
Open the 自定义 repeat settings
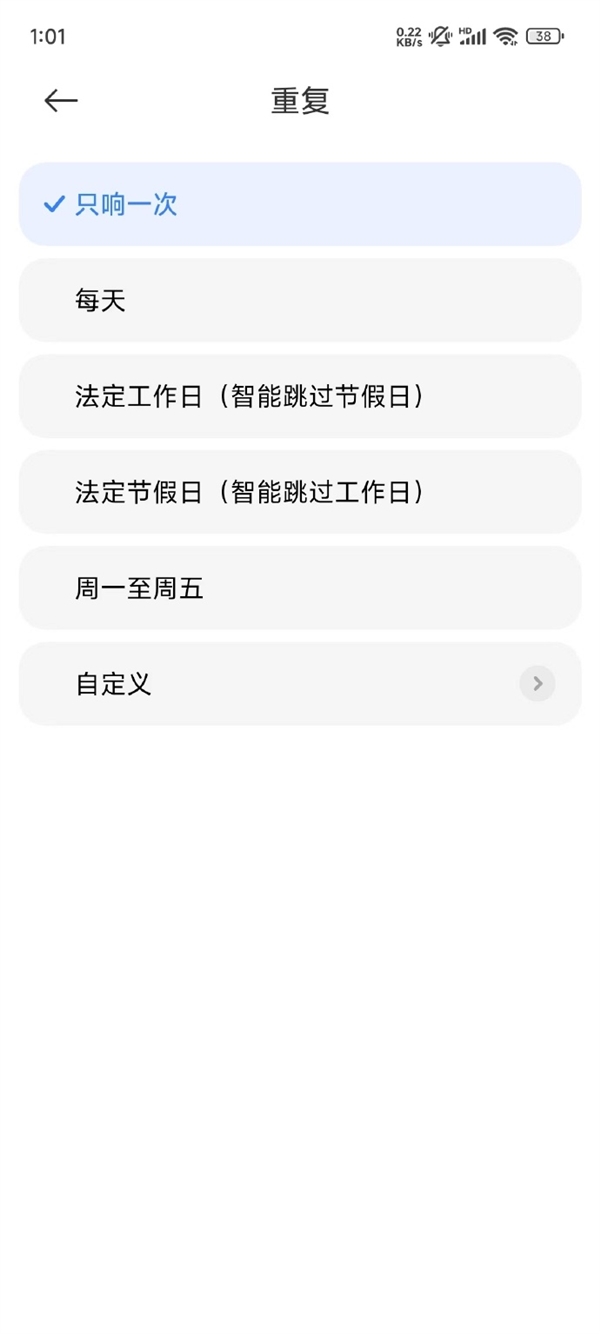point(300,684)
